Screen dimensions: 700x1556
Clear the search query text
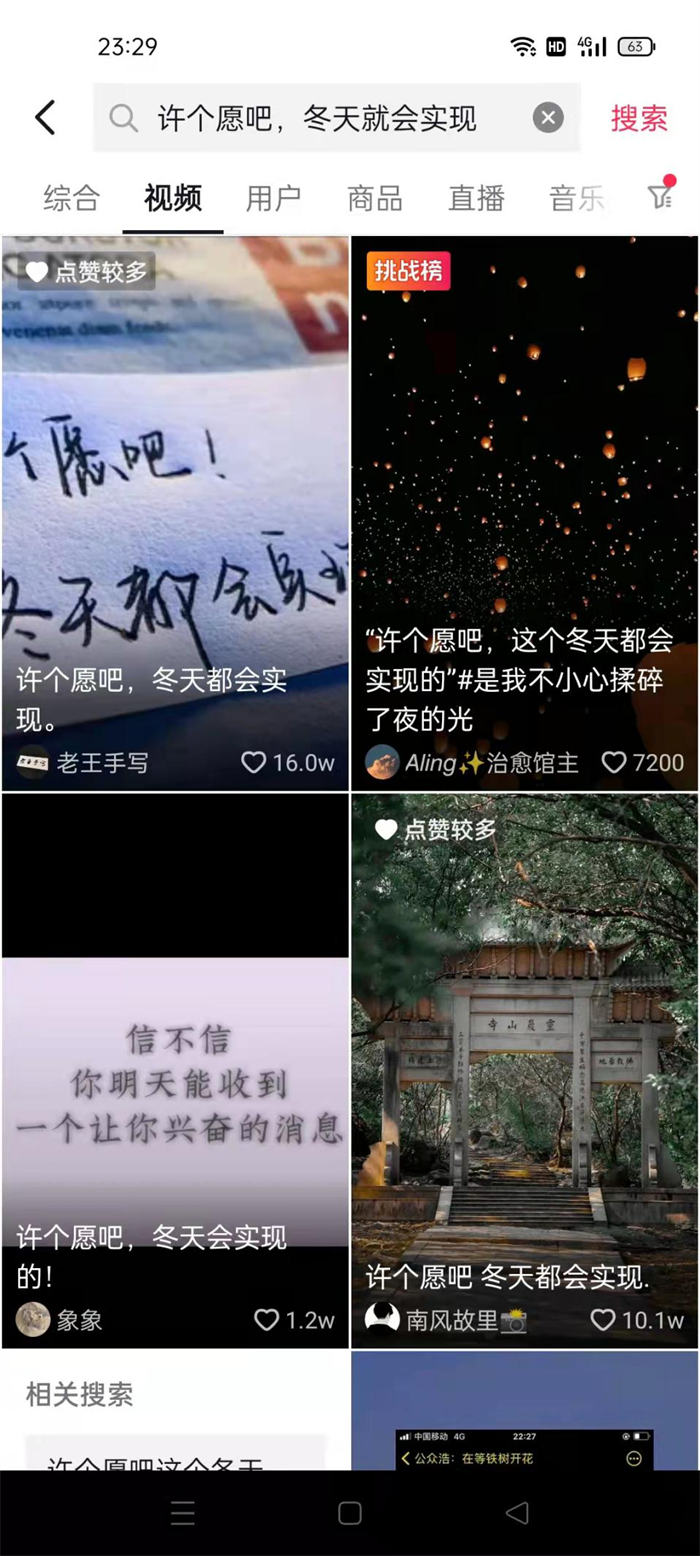(547, 118)
